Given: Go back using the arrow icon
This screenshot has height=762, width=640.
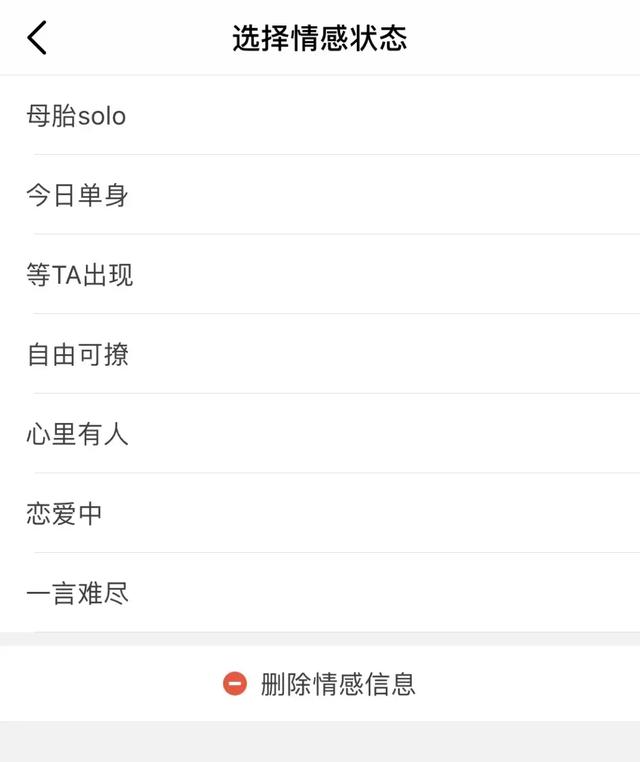Looking at the screenshot, I should (x=37, y=37).
